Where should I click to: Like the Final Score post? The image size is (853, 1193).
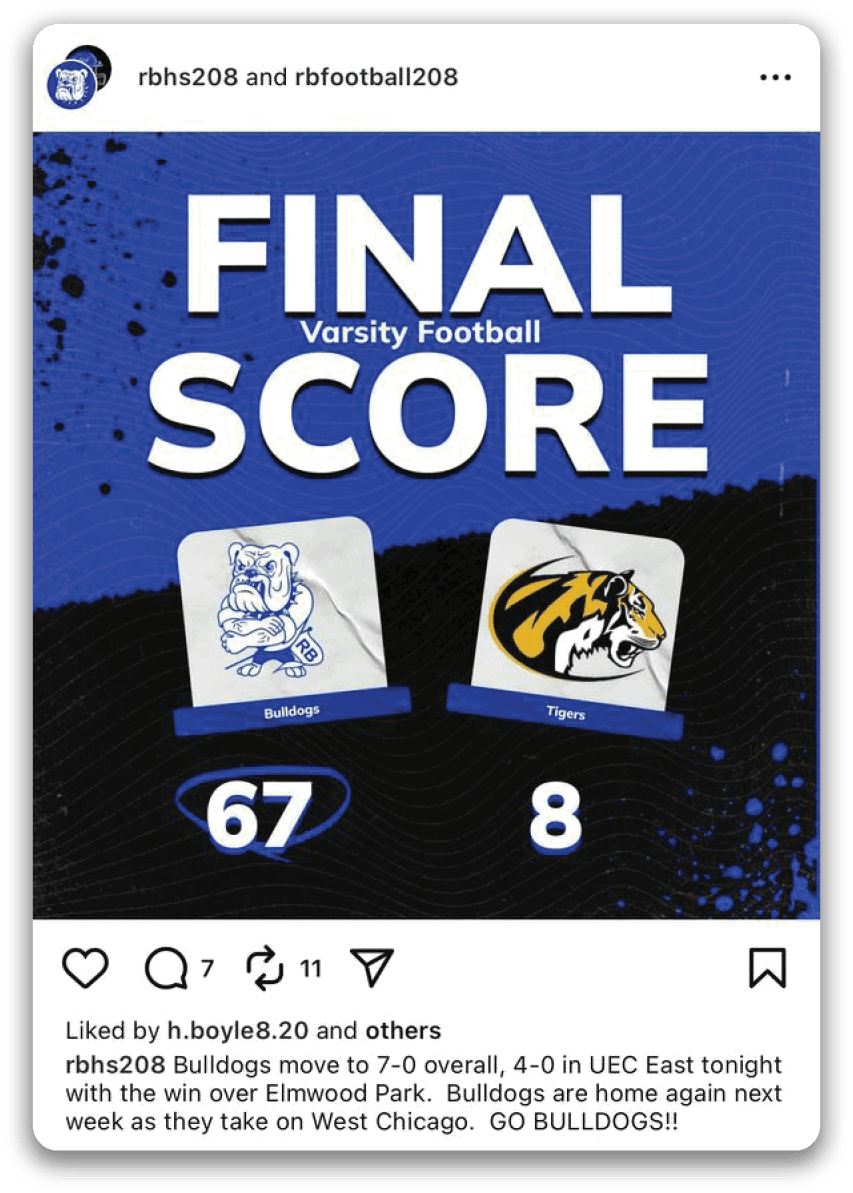85,968
